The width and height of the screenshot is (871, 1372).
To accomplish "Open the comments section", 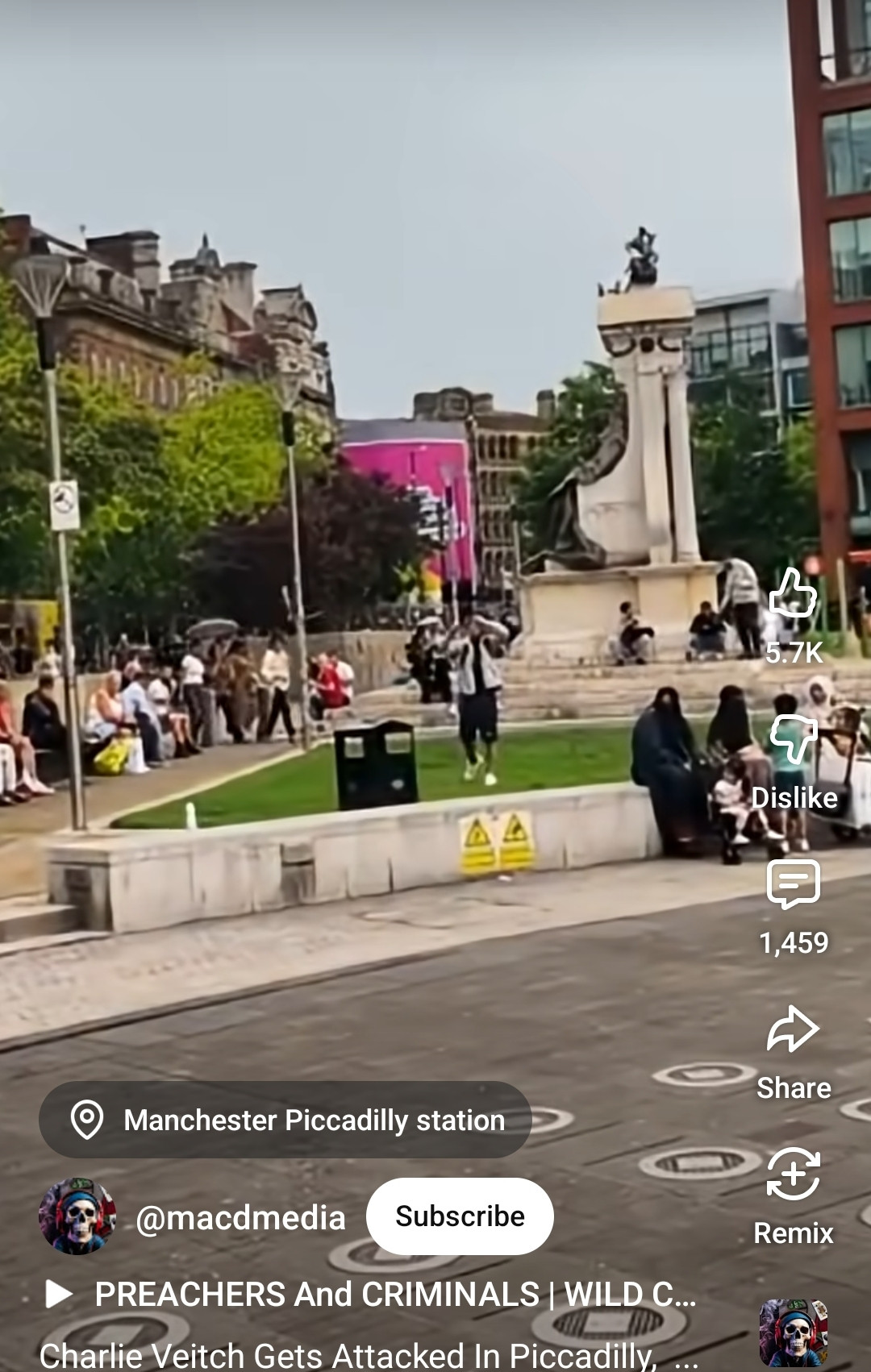I will [793, 884].
